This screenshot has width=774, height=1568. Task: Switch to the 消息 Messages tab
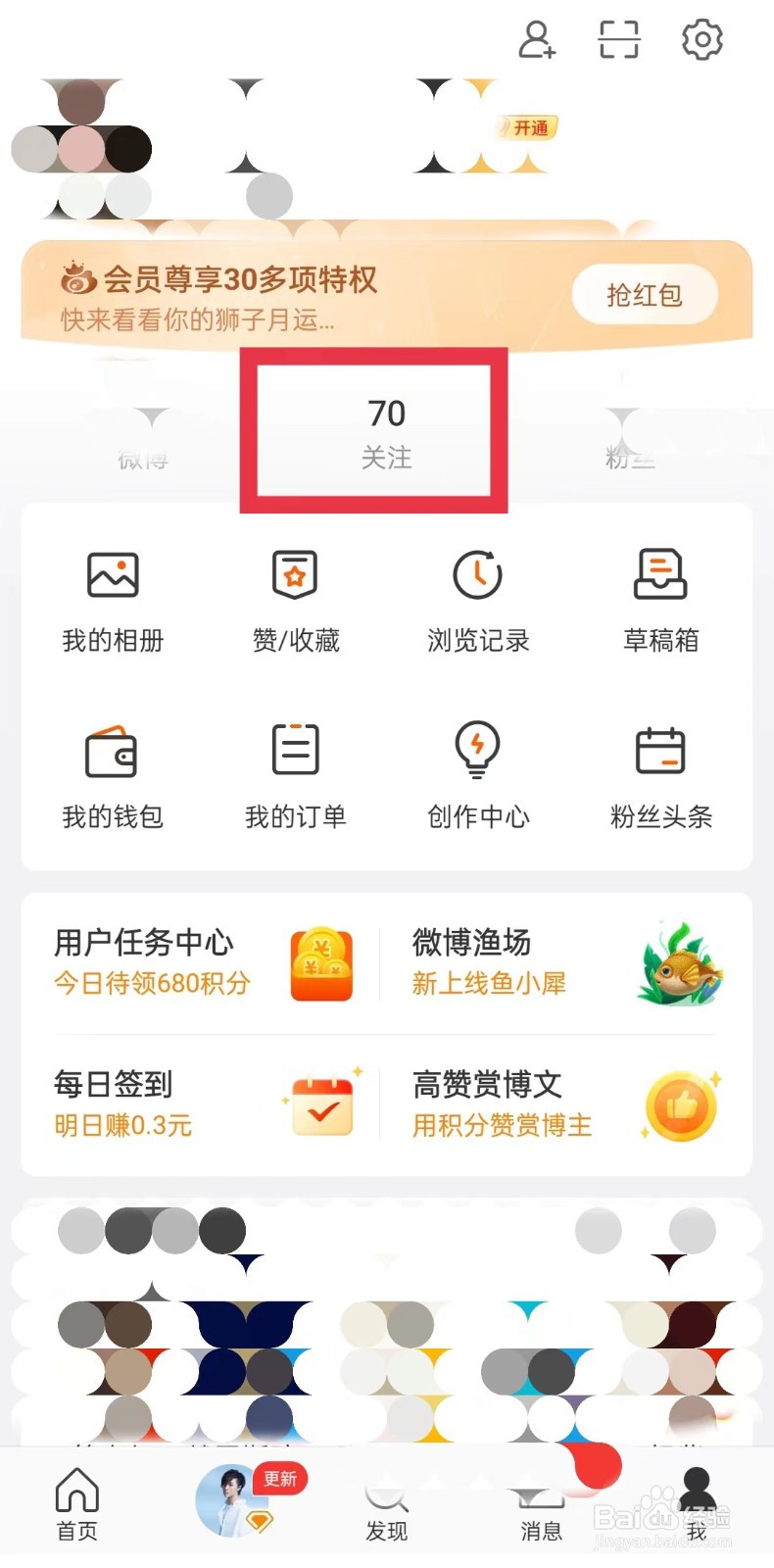click(541, 1509)
